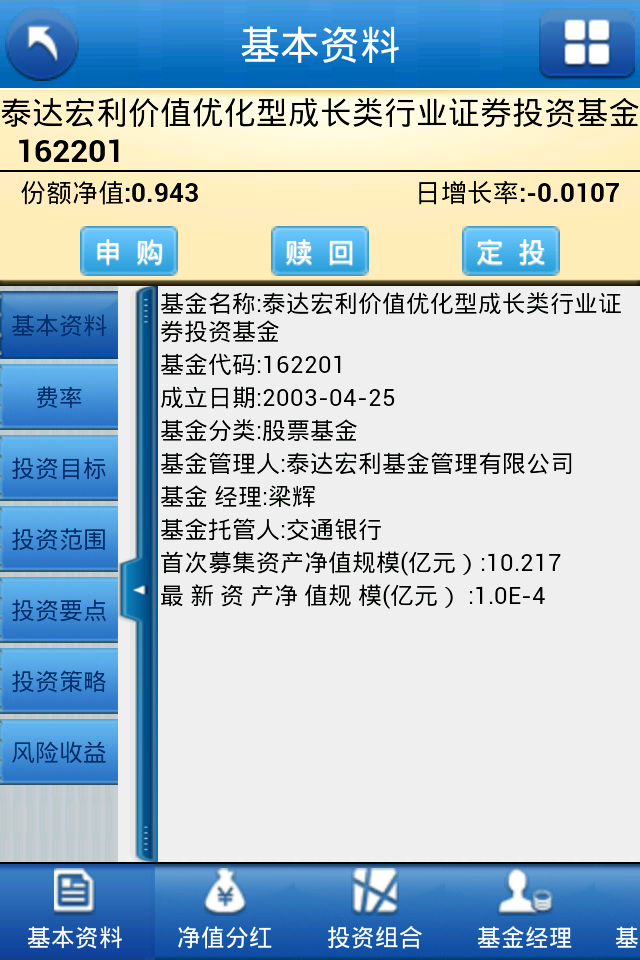Open 投资要点 in the side menu
This screenshot has height=960, width=640.
(59, 610)
